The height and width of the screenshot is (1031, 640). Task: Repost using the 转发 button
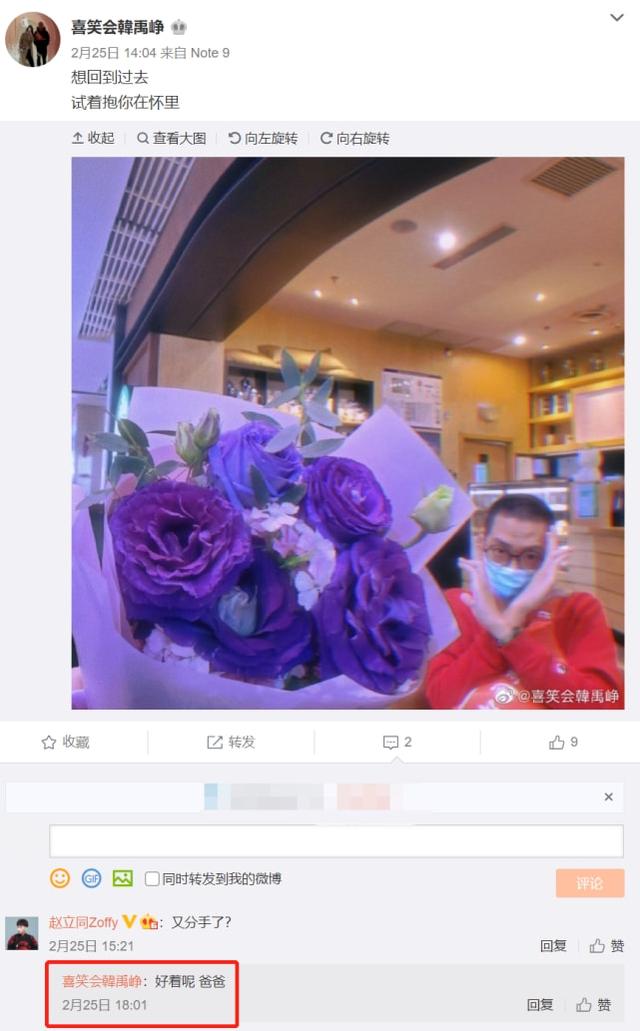point(231,742)
